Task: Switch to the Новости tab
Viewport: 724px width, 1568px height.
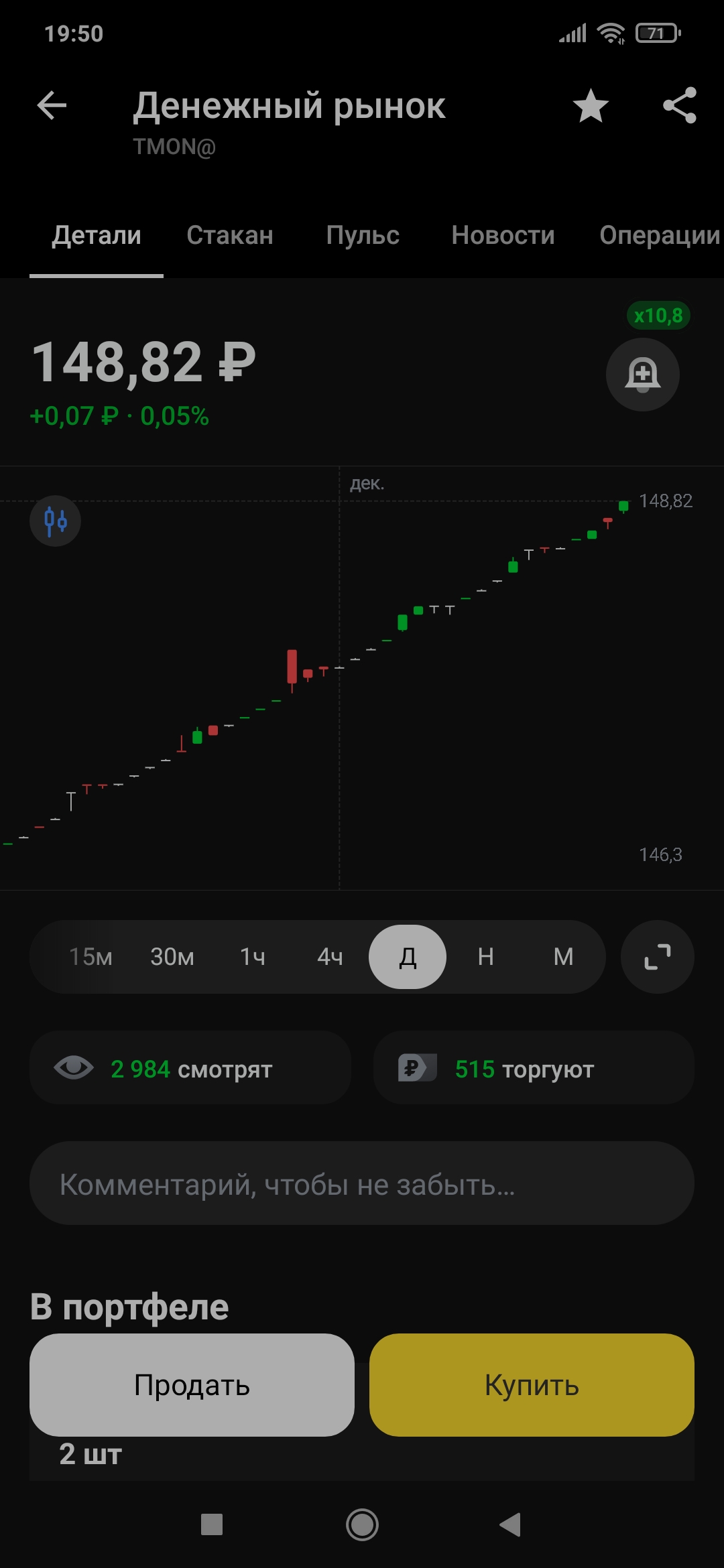Action: (x=503, y=235)
